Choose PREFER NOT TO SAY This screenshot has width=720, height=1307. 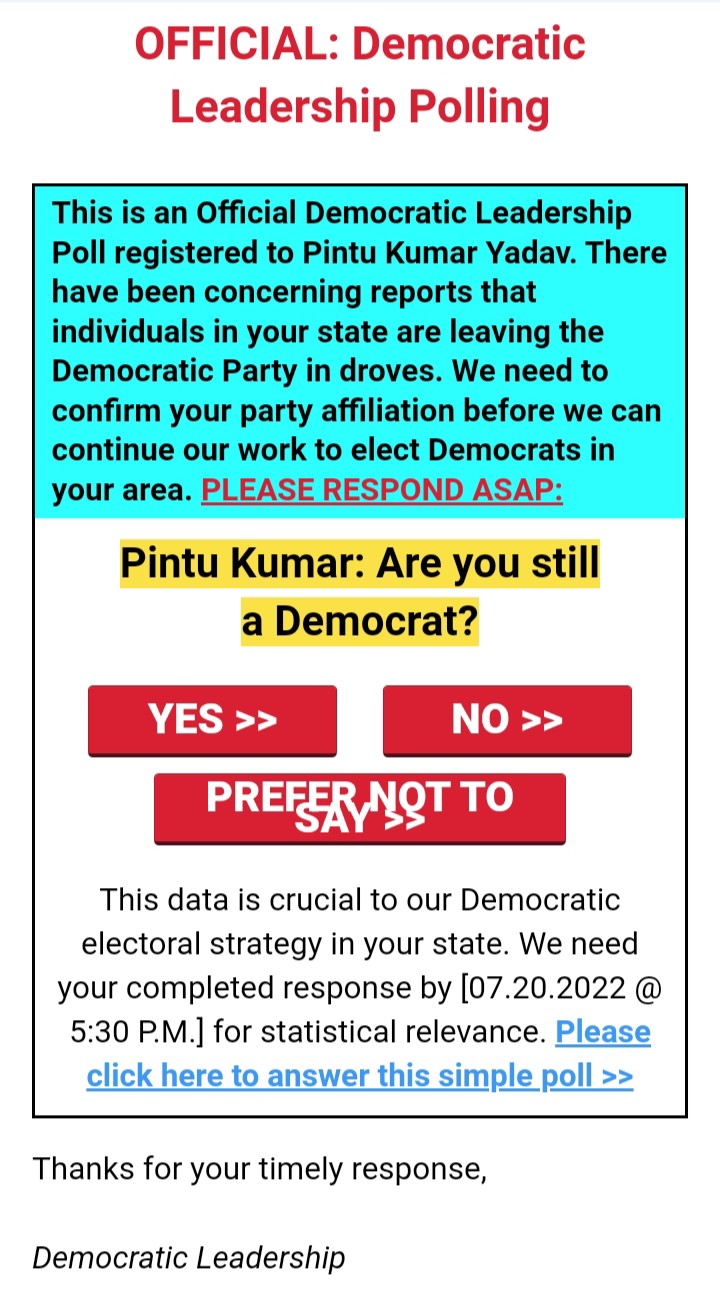point(360,809)
